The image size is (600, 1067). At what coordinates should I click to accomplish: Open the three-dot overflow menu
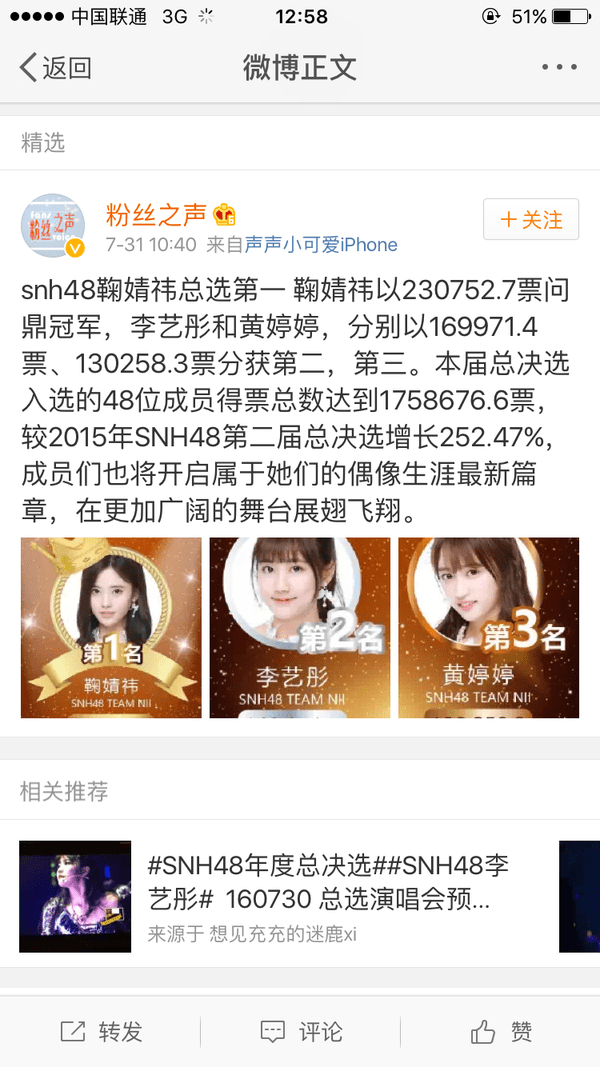559,68
